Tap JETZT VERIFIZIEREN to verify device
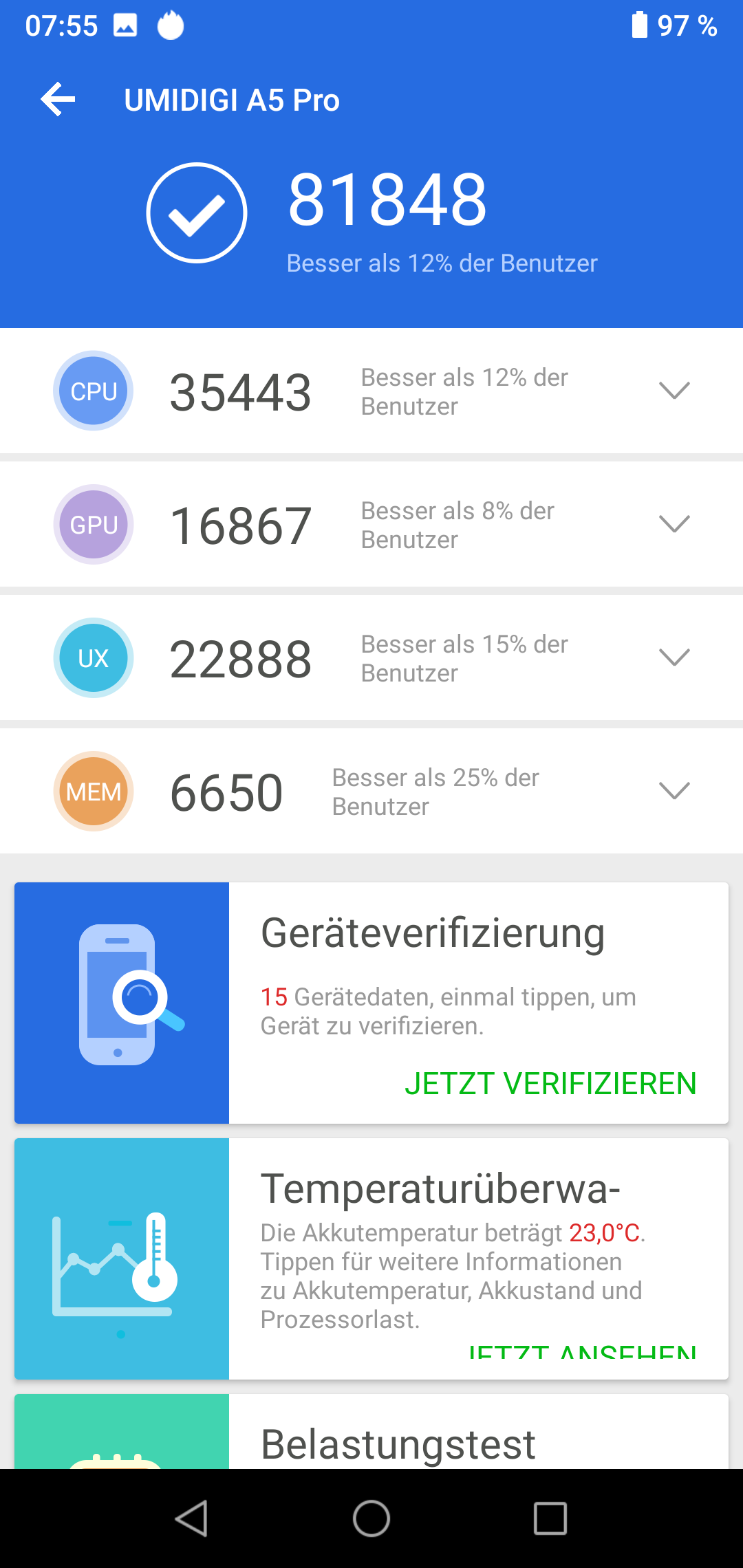 (x=550, y=1083)
